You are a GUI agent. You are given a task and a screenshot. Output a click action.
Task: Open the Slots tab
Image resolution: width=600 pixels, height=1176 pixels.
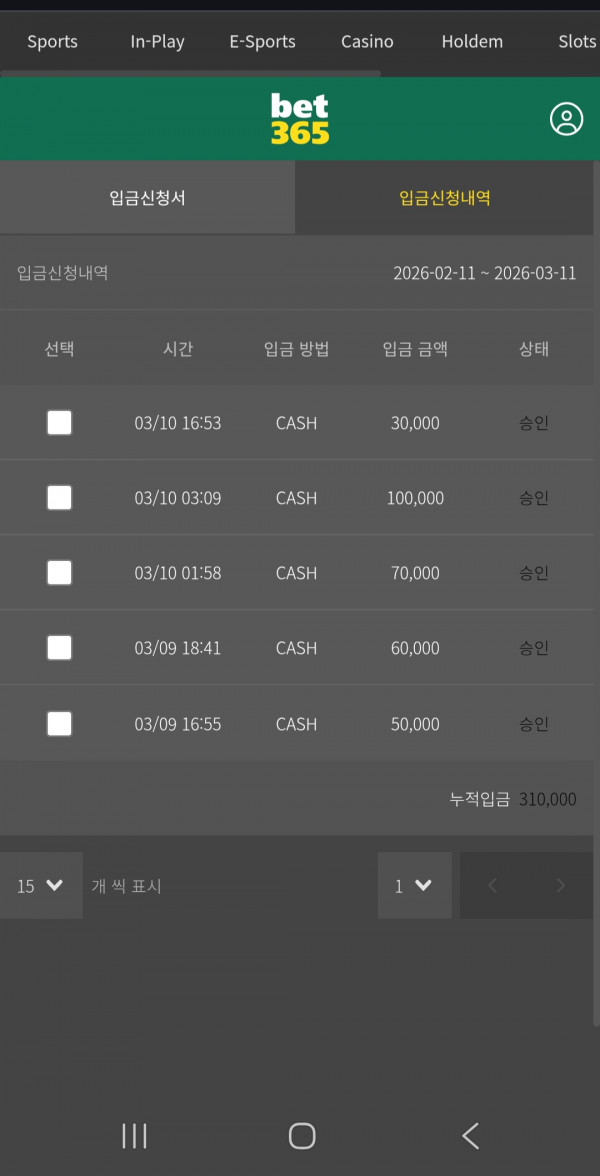[x=576, y=42]
